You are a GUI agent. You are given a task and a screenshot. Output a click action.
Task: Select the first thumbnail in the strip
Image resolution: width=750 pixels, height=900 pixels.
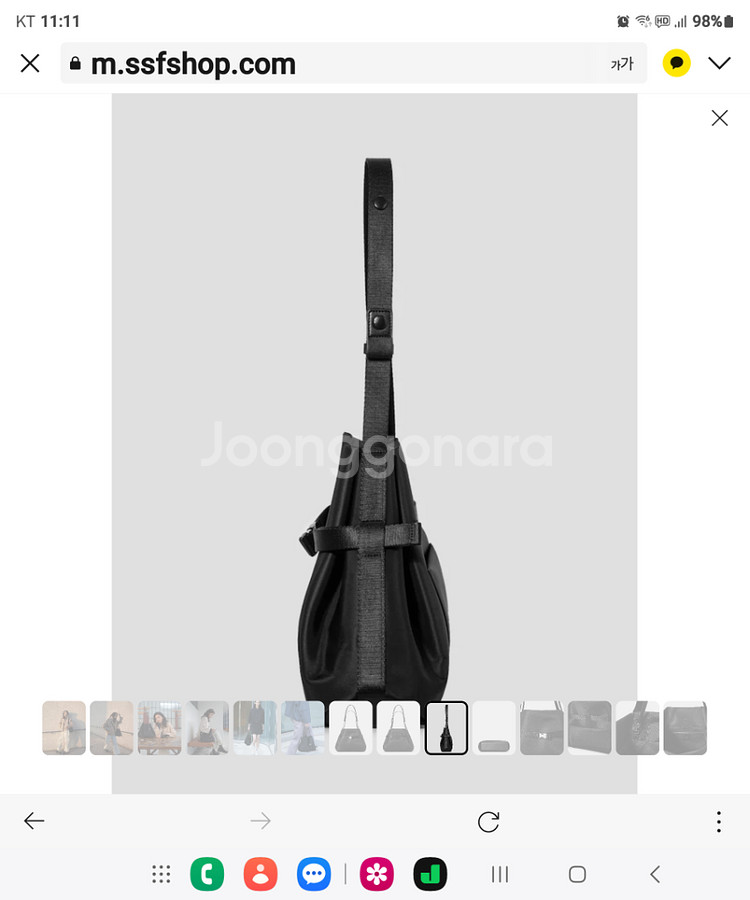click(x=64, y=728)
